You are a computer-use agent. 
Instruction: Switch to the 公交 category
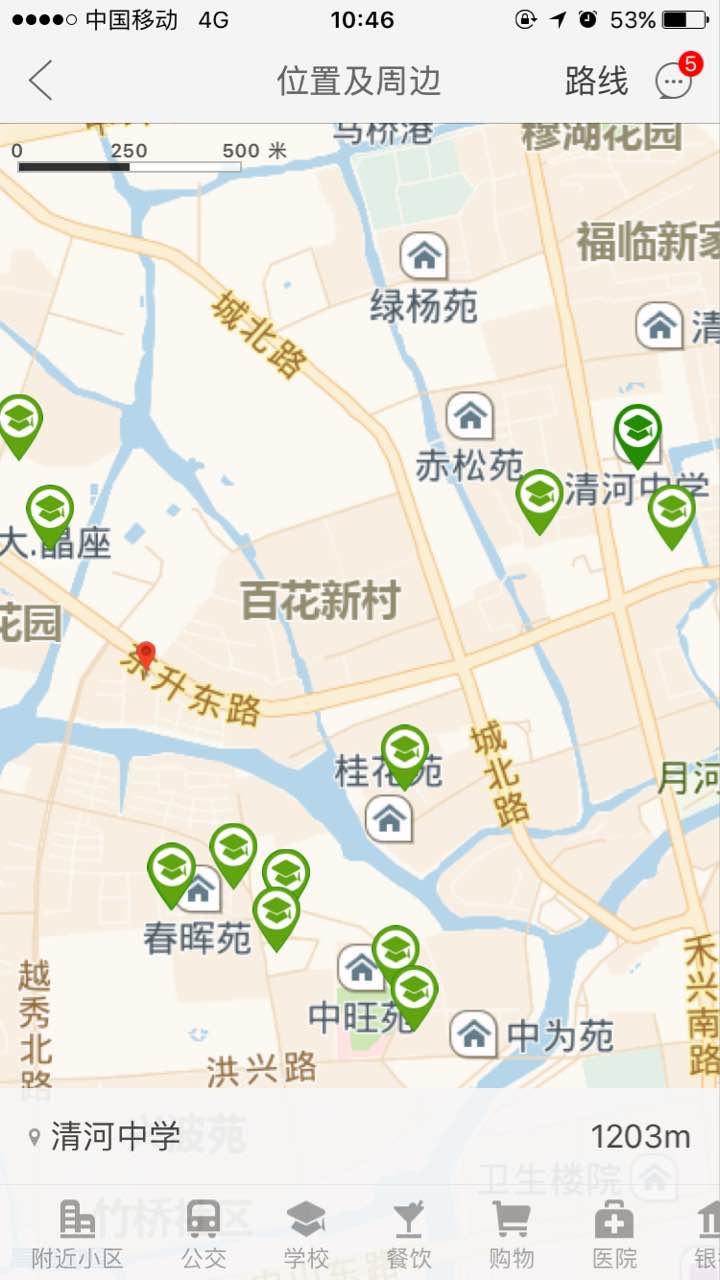point(204,1235)
